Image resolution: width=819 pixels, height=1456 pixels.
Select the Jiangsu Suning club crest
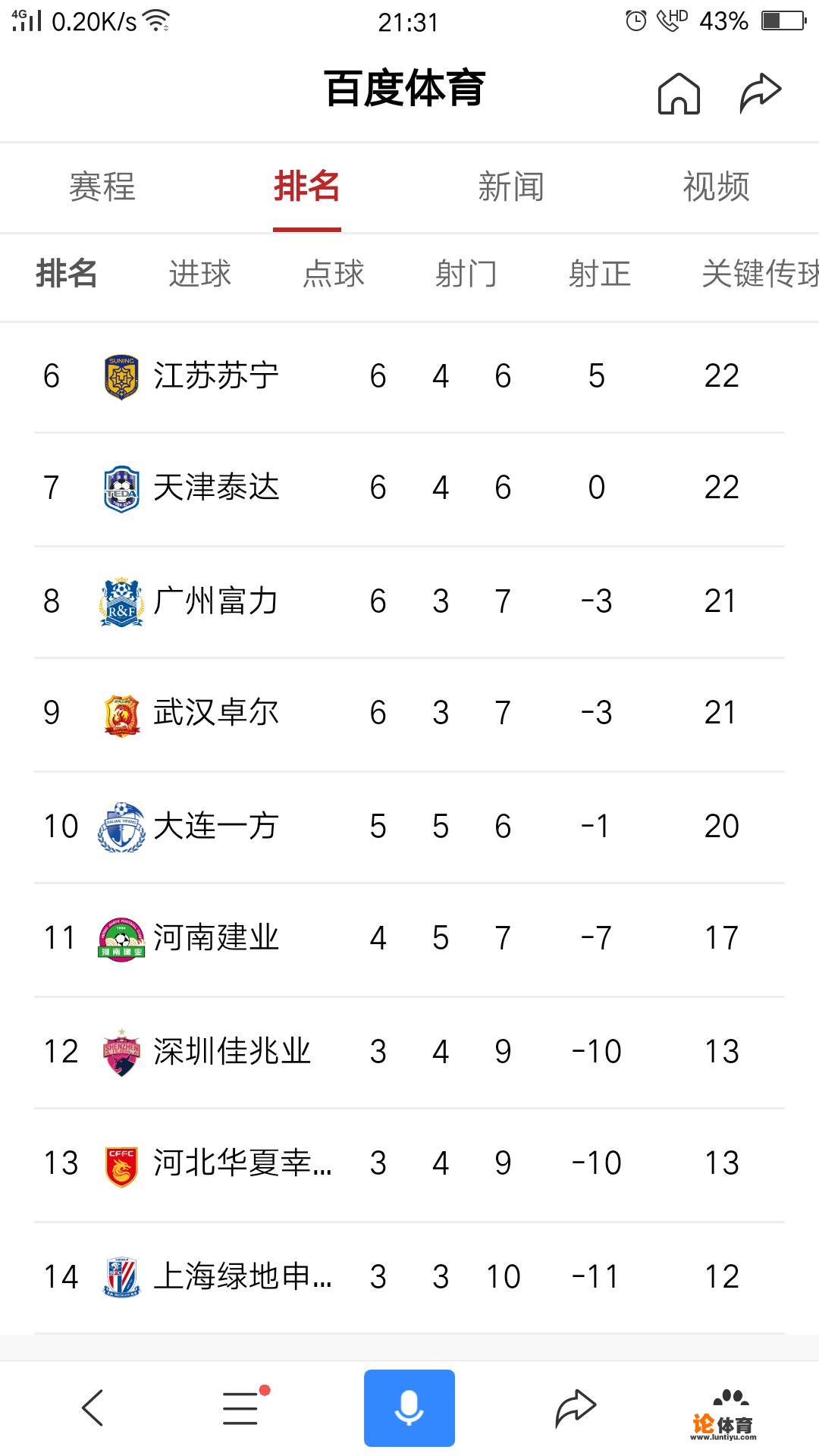click(x=121, y=375)
